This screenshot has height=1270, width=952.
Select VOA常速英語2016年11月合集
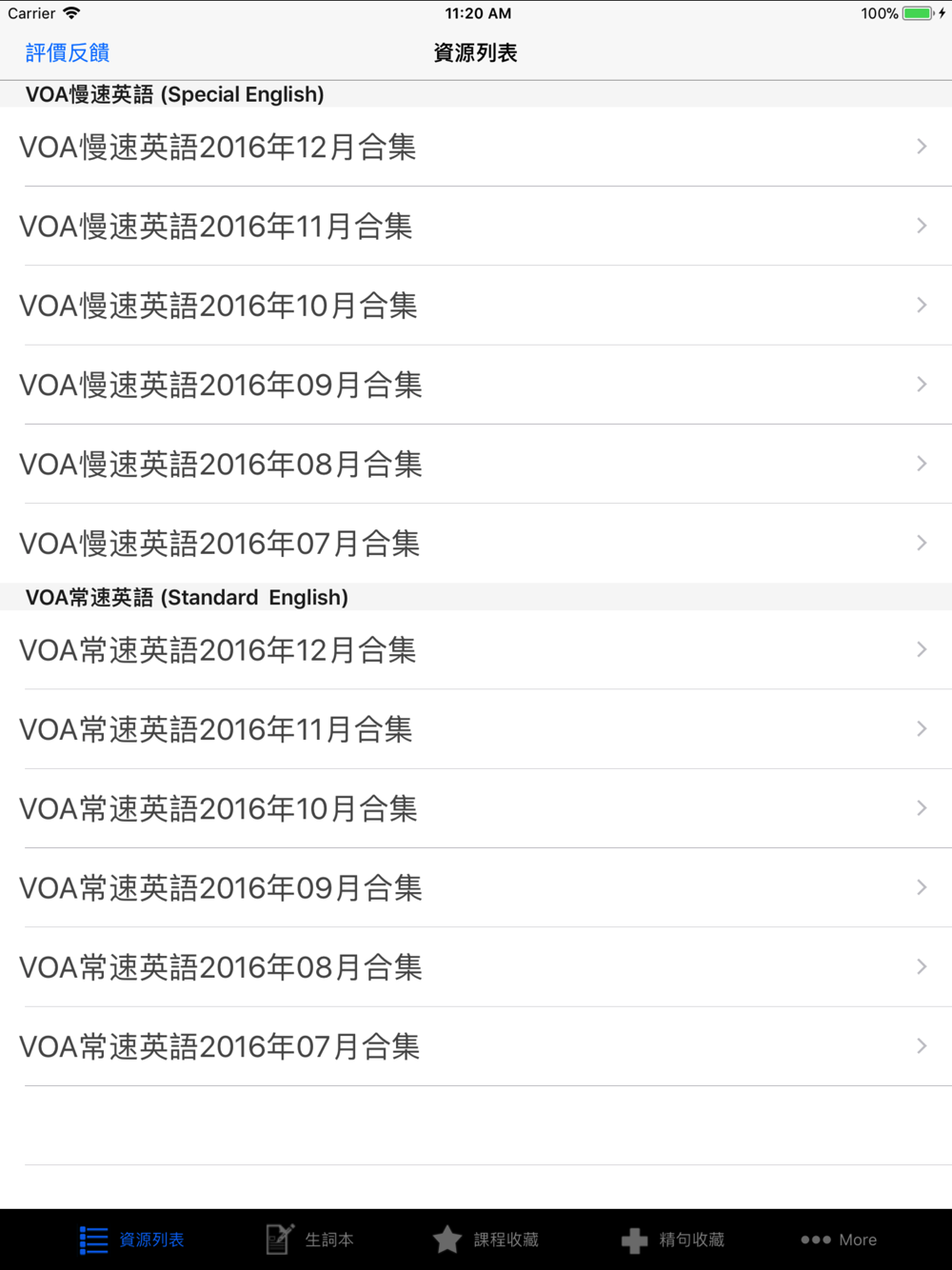476,729
